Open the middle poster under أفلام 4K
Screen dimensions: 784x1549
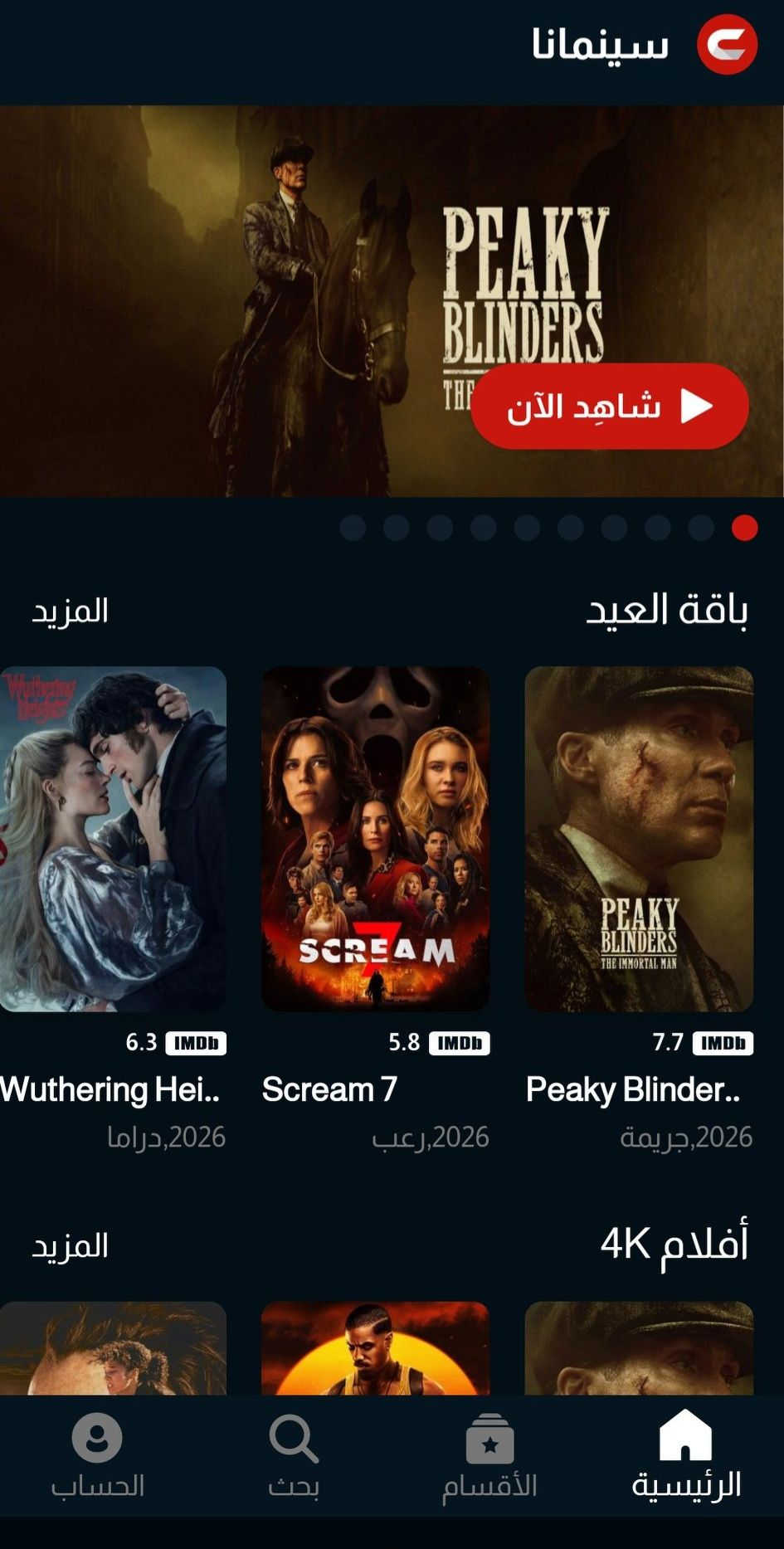click(x=375, y=1348)
